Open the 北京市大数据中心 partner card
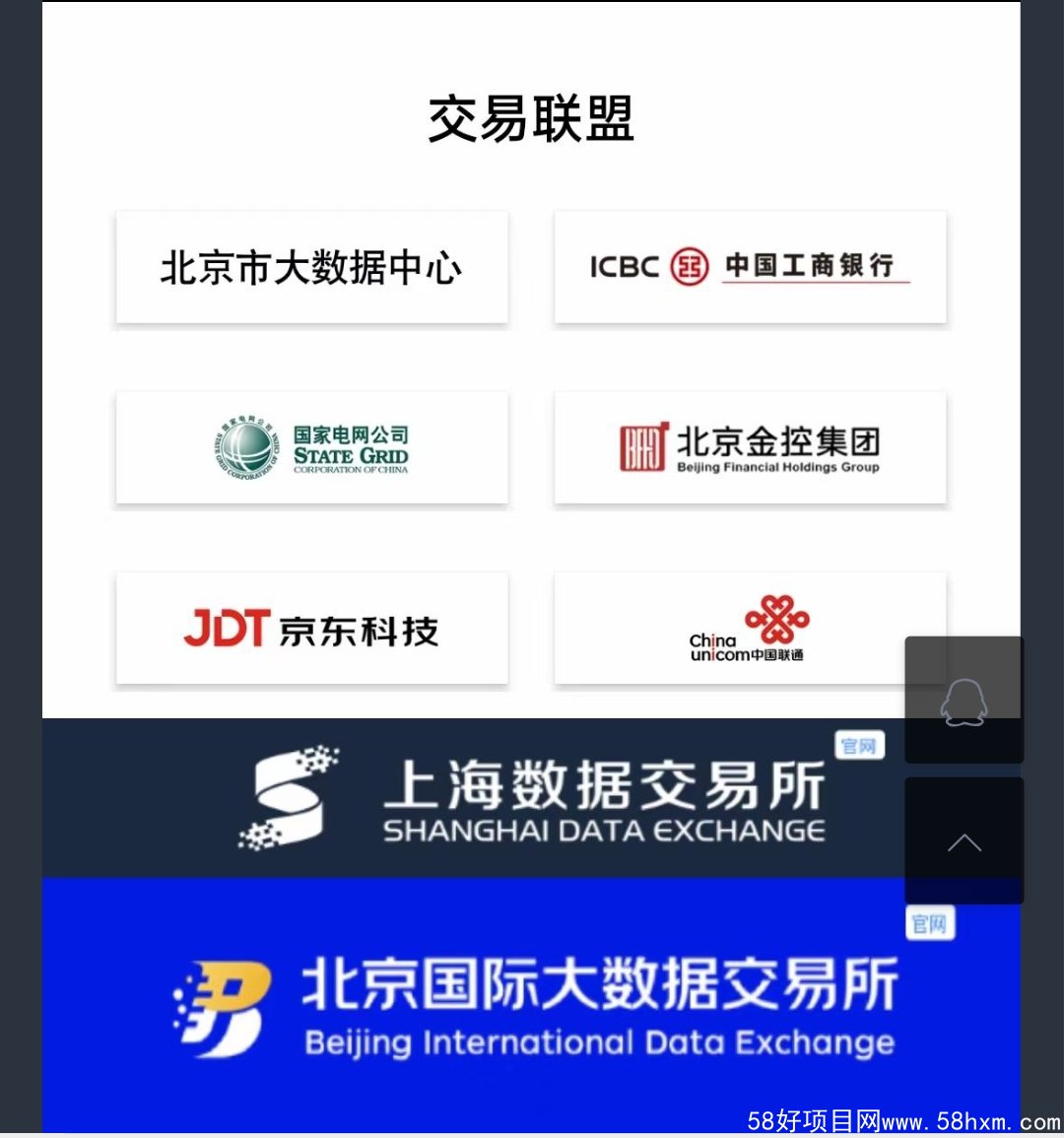The width and height of the screenshot is (1064, 1138). coord(311,267)
